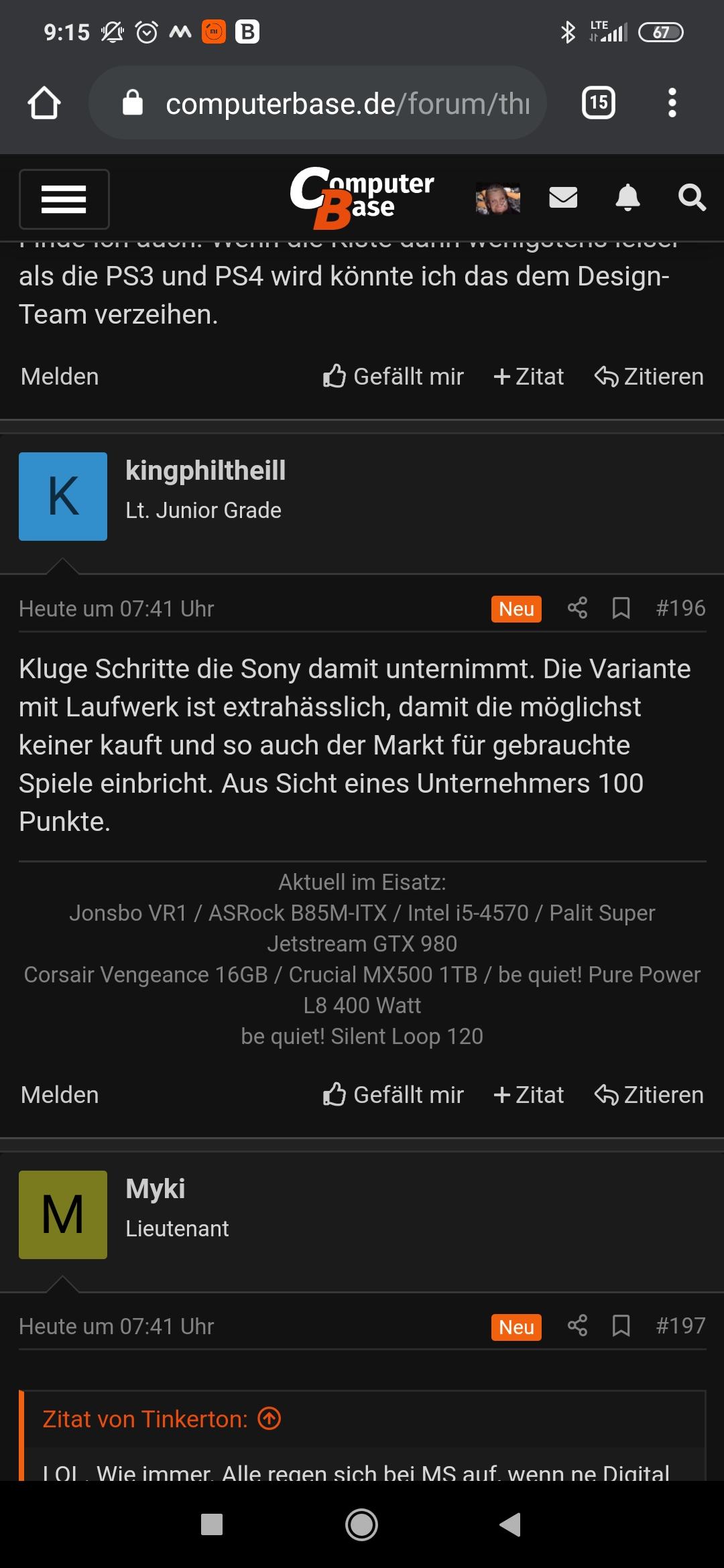Open the forum search magnifier
This screenshot has width=724, height=1568.
coord(692,198)
